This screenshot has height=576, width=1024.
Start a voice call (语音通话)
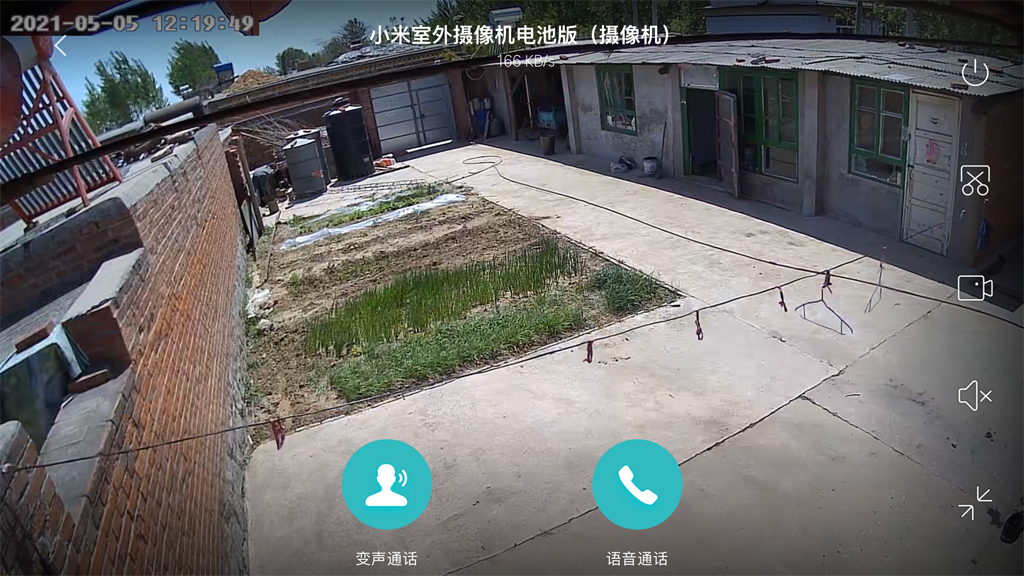click(x=637, y=484)
